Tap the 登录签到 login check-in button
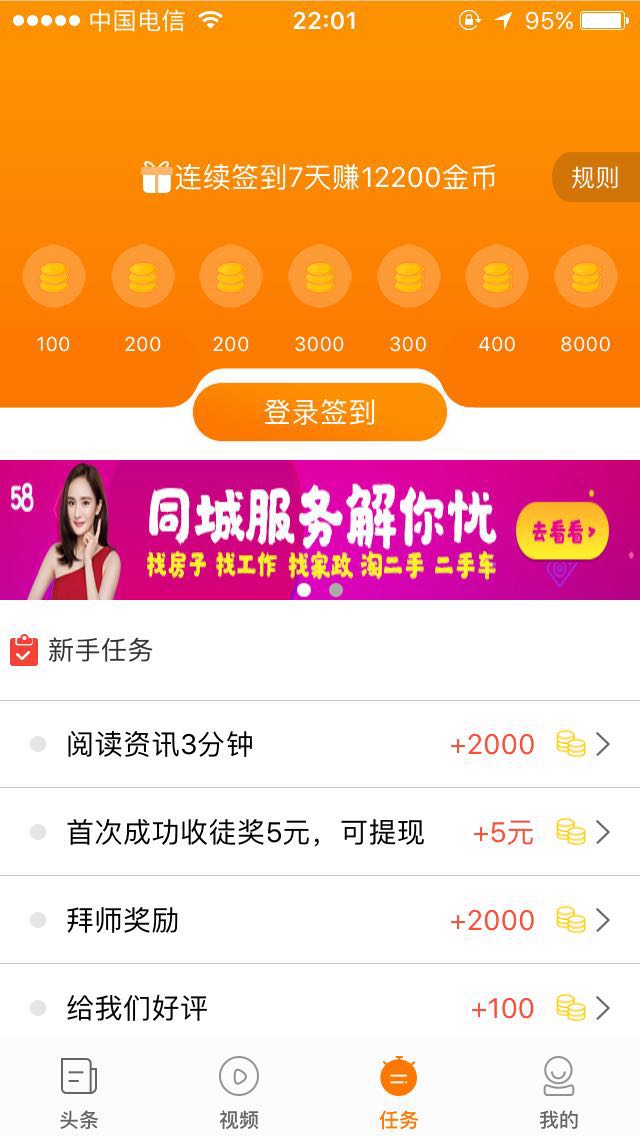The width and height of the screenshot is (640, 1136). pos(320,412)
